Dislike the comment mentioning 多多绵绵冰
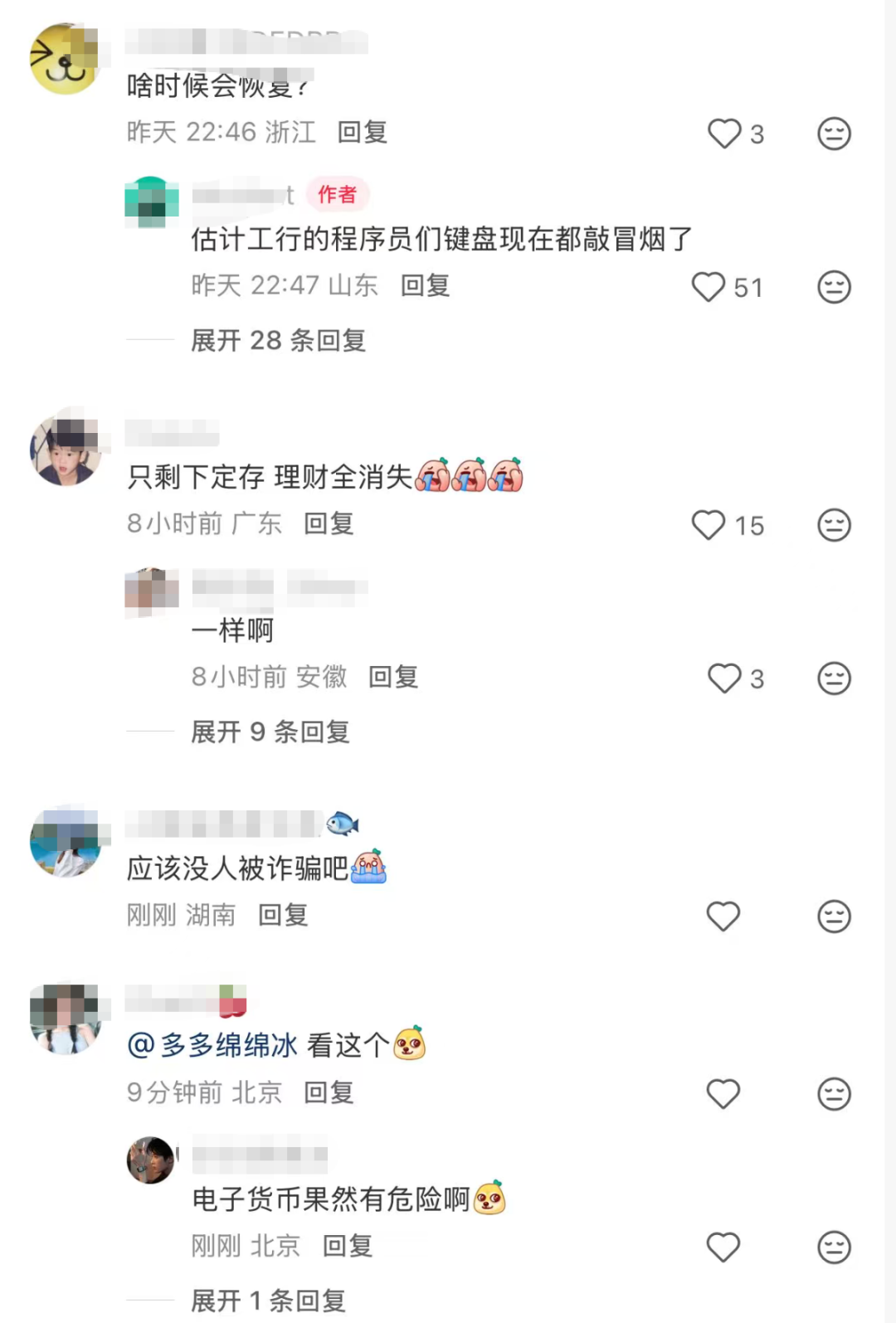The image size is (896, 1323). pyautogui.click(x=834, y=1094)
